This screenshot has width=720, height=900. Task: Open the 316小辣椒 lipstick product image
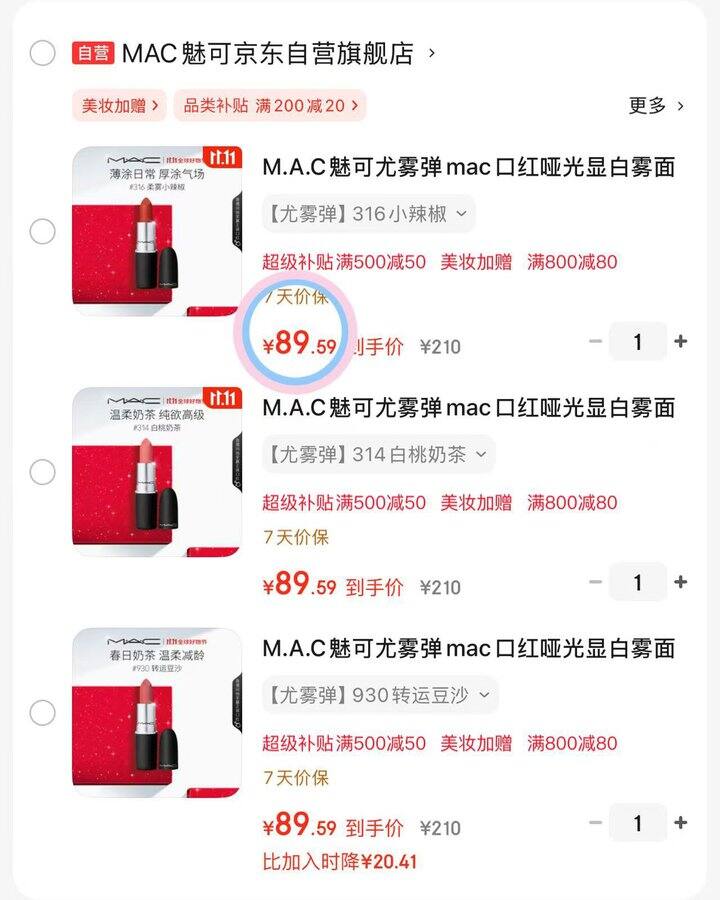point(156,231)
